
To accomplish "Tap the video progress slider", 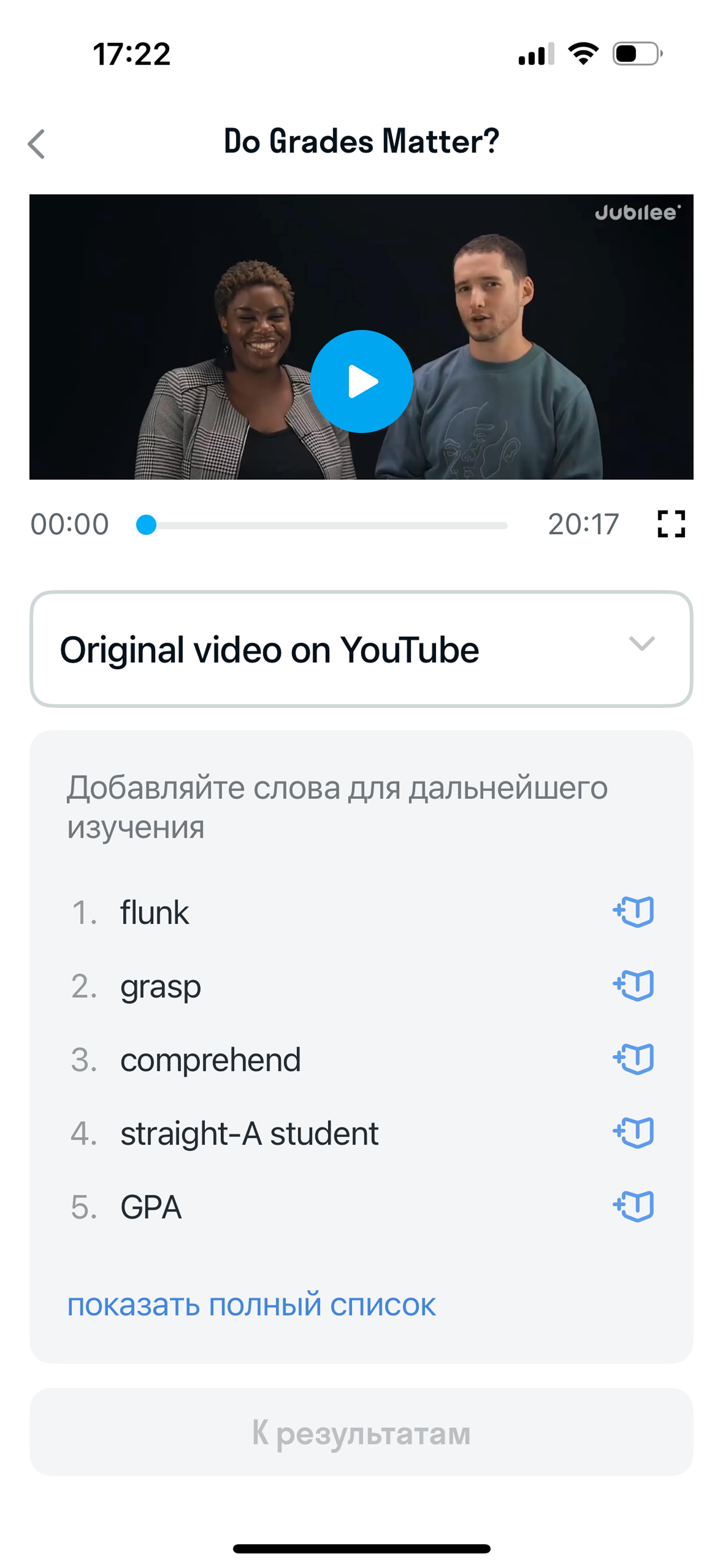I will pyautogui.click(x=322, y=525).
